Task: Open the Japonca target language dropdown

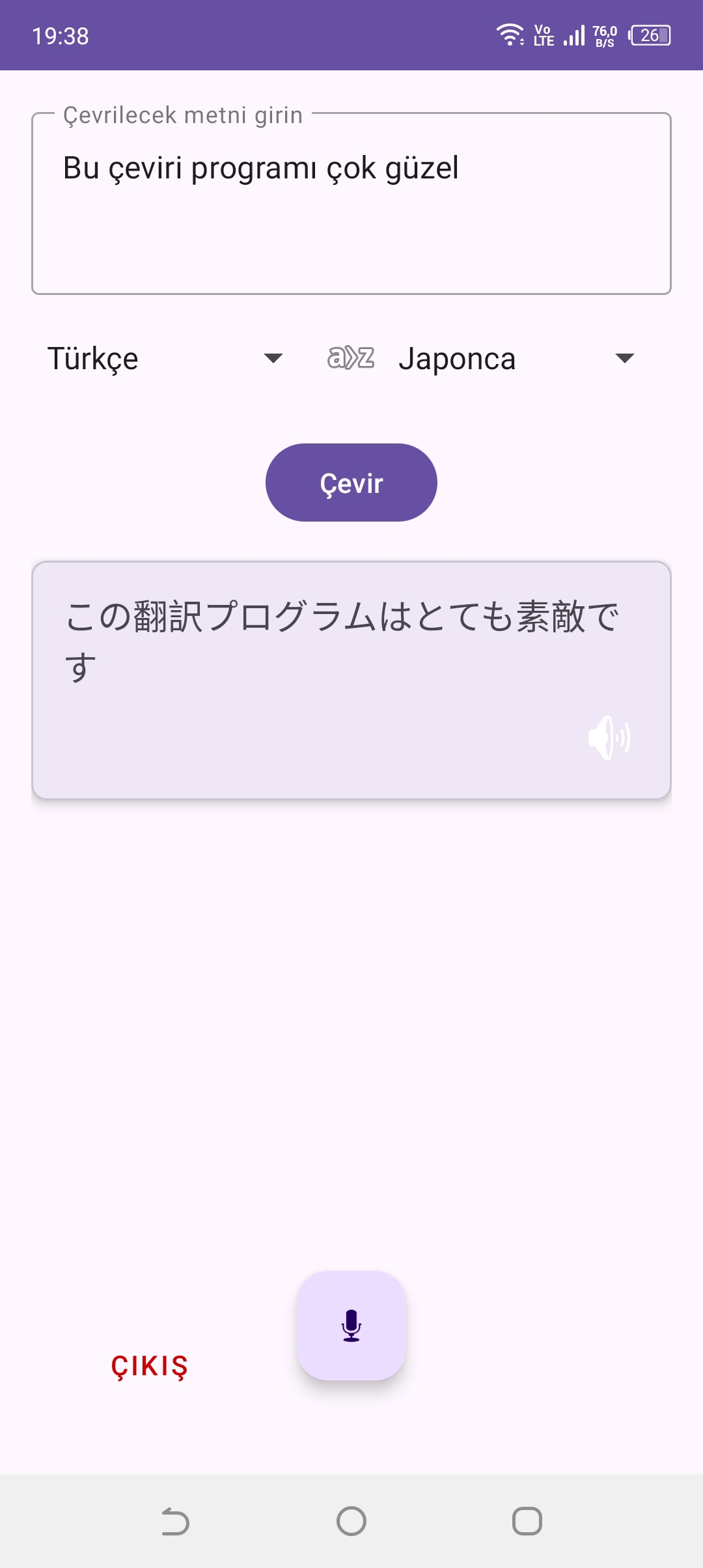Action: coord(517,359)
